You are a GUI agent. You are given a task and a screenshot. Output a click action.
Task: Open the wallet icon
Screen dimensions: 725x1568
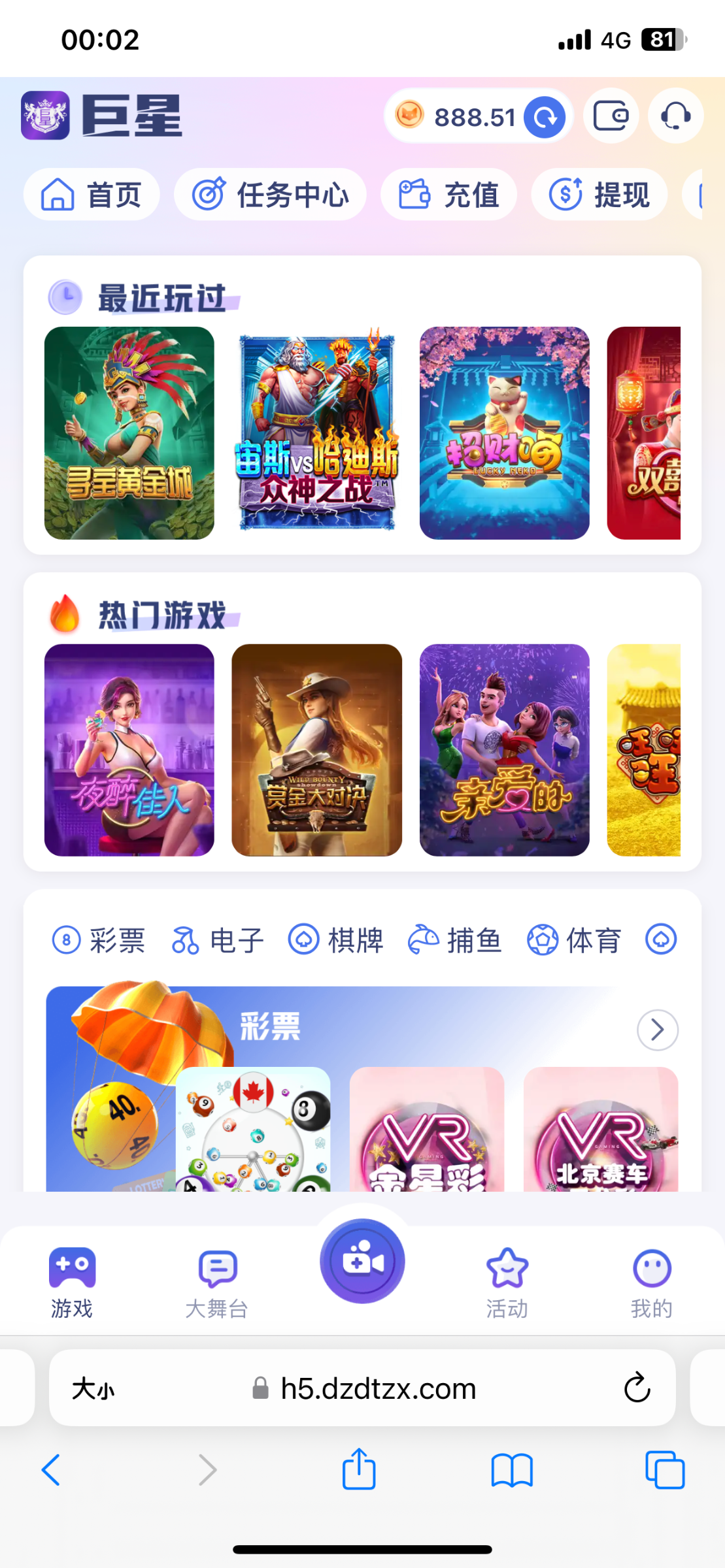tap(611, 117)
